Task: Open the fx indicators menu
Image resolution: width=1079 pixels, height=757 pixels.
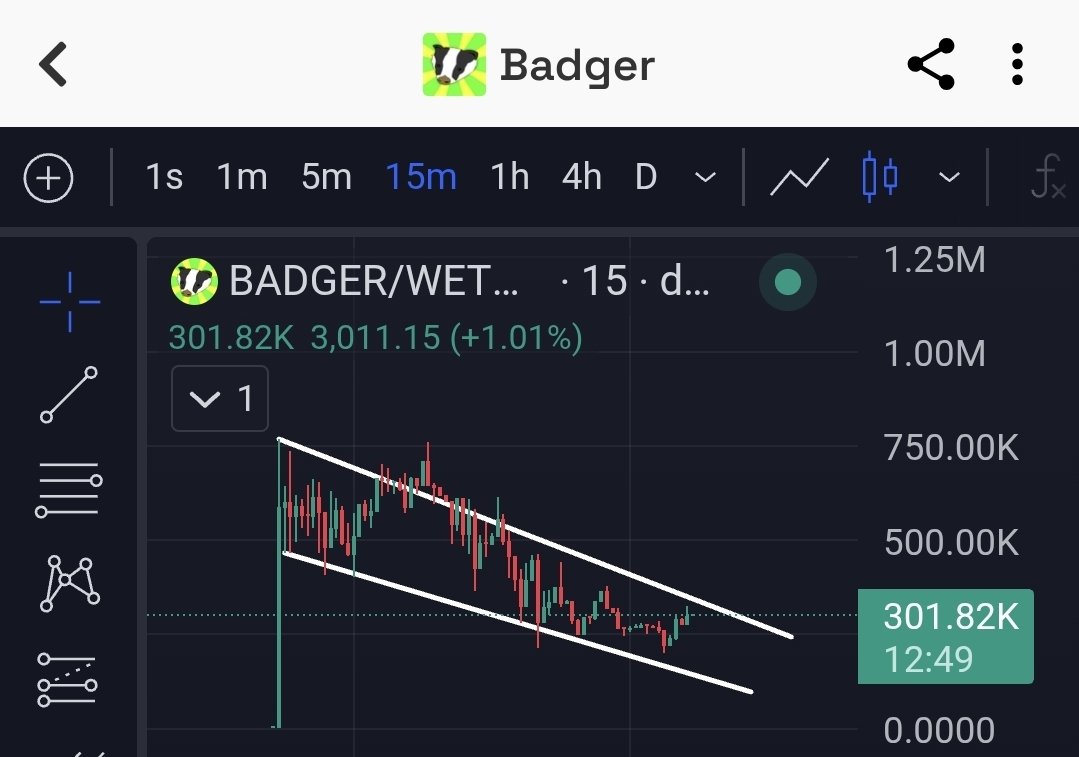Action: 1047,178
